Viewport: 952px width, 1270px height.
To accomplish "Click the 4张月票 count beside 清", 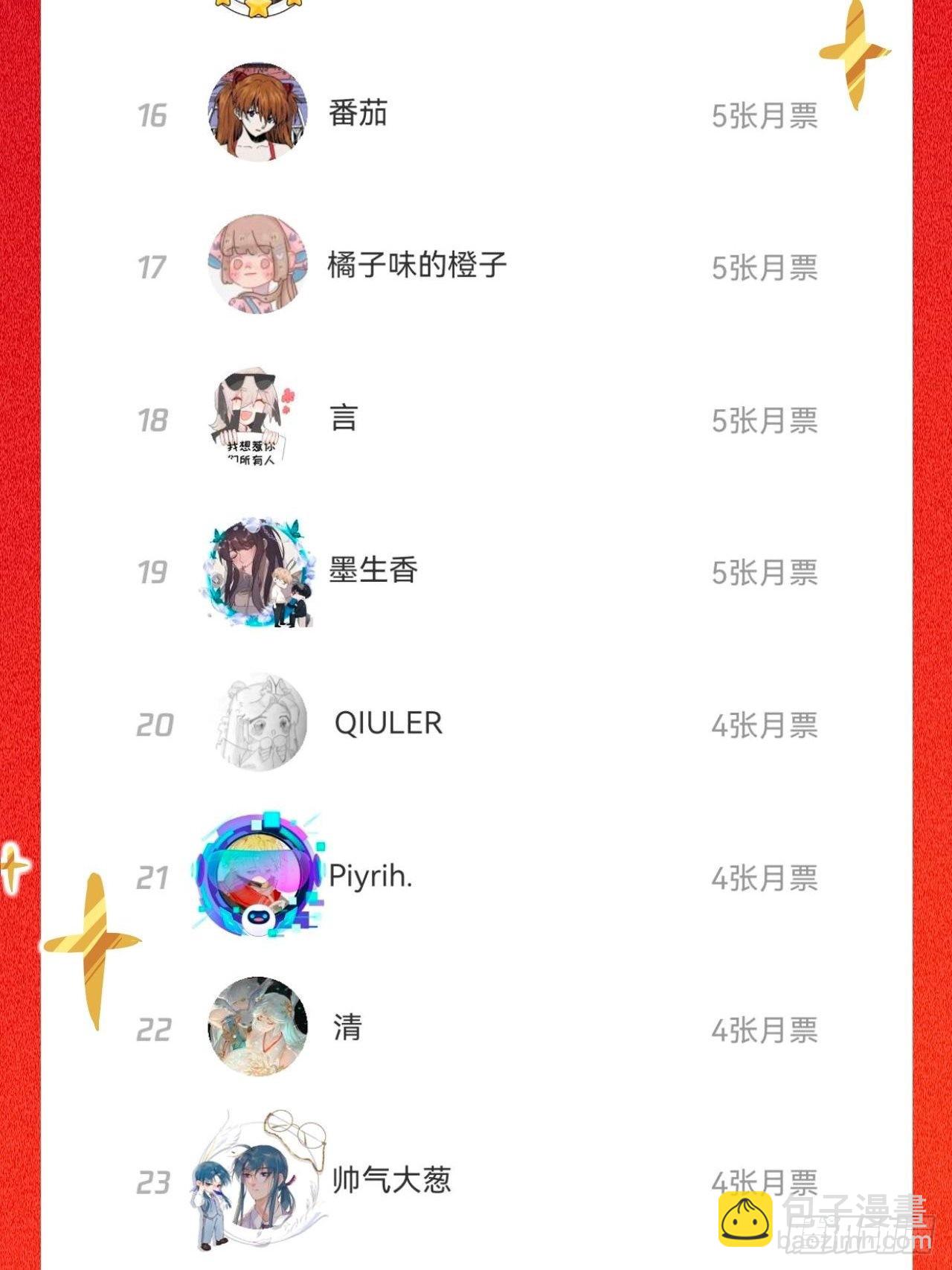I will point(766,1032).
